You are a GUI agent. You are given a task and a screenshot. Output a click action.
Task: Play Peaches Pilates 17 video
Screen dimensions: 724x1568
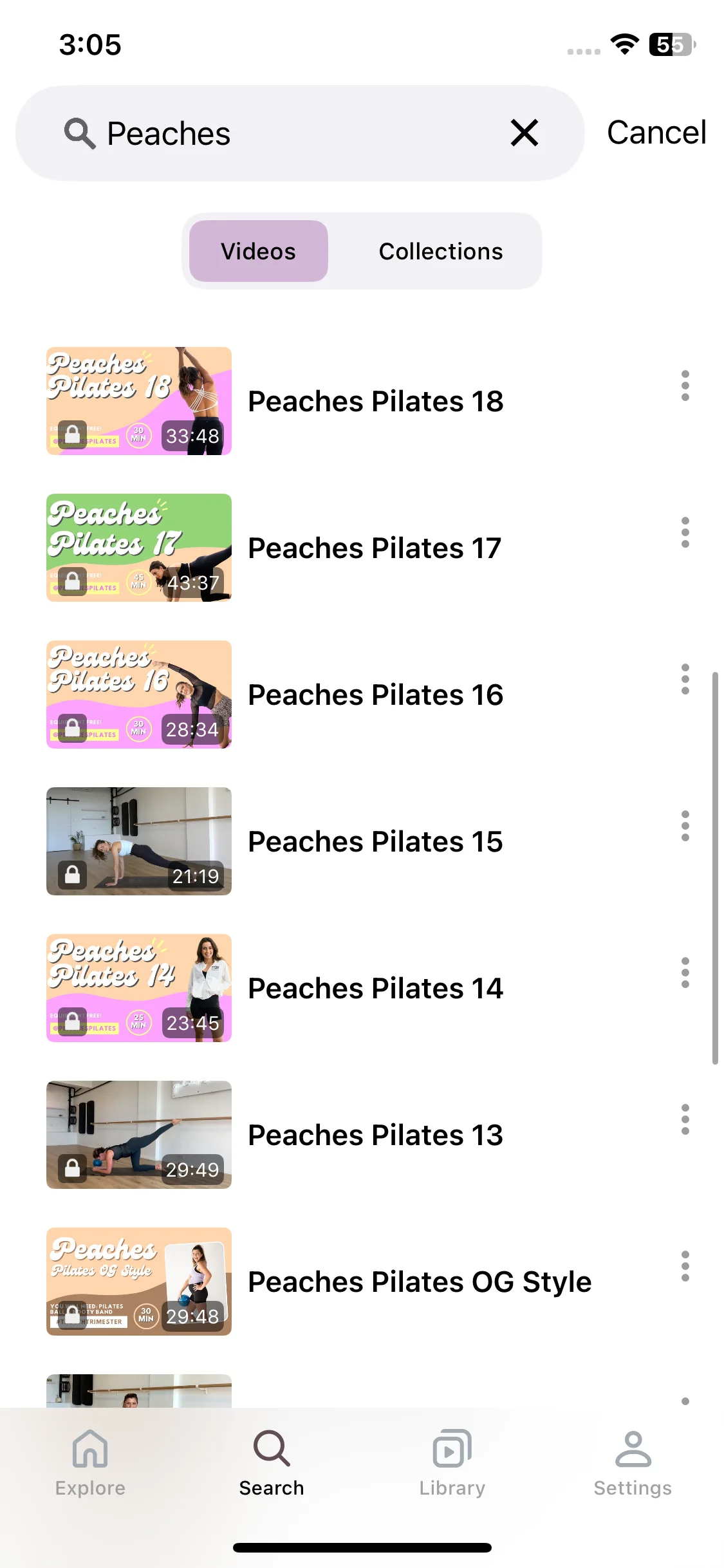click(x=374, y=548)
